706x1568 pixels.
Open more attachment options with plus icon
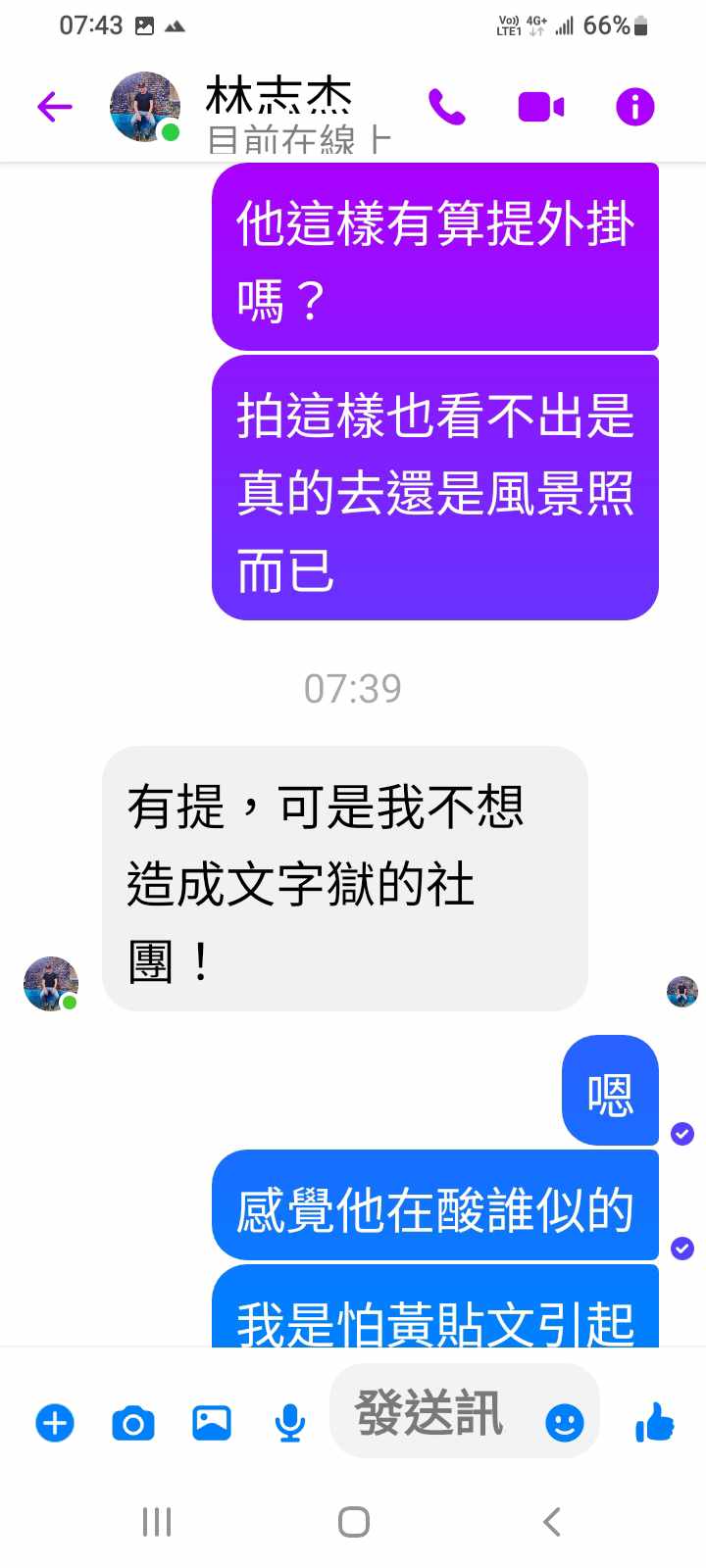point(55,1423)
